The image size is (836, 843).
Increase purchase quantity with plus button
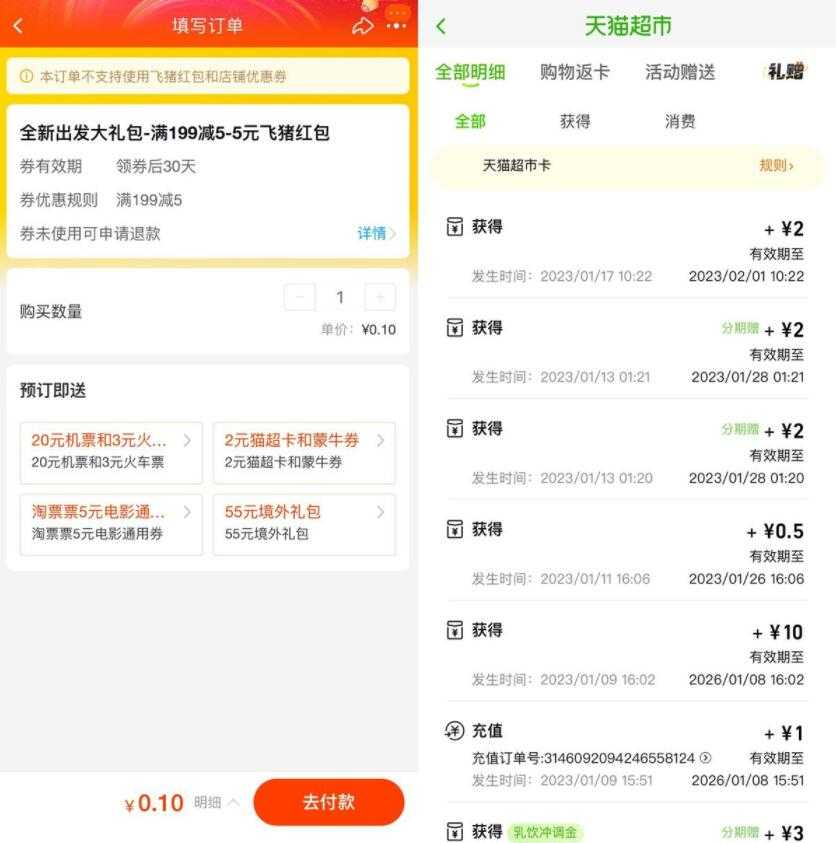tap(380, 297)
